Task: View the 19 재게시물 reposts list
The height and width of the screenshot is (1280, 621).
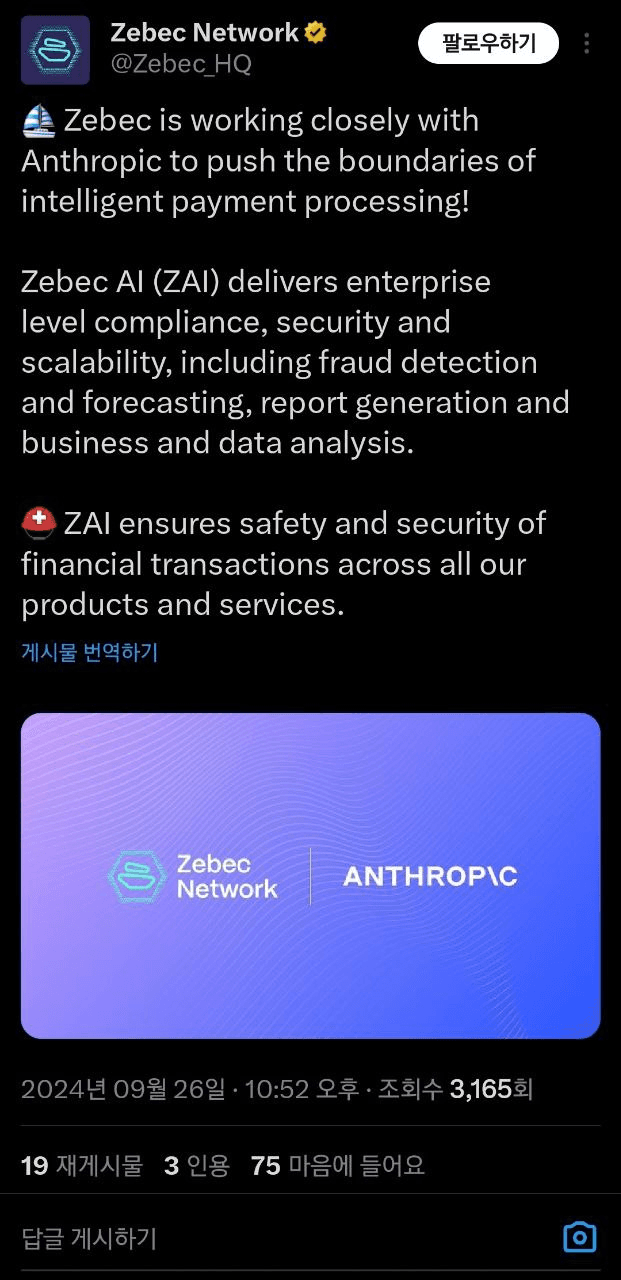Action: pos(82,1165)
